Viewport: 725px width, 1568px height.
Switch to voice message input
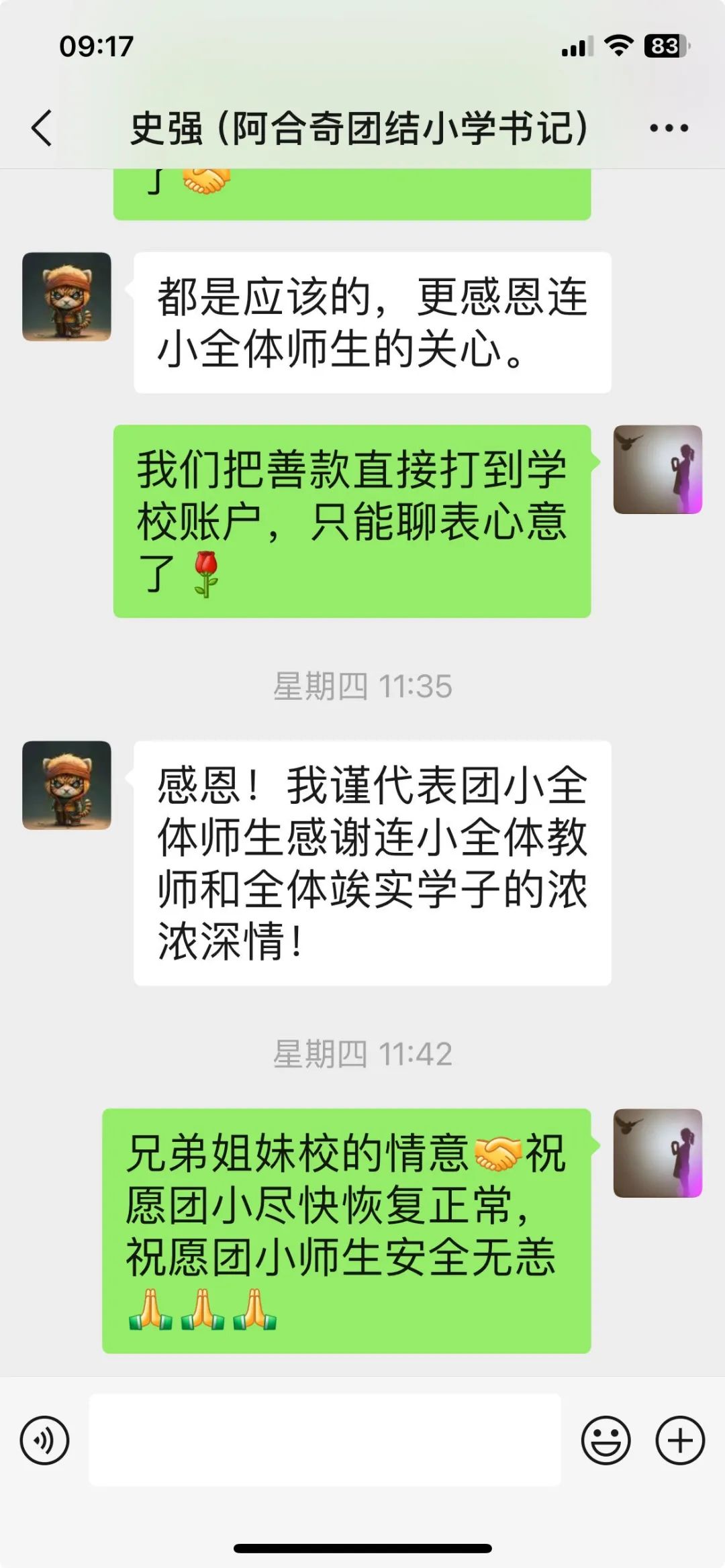pos(44,1440)
